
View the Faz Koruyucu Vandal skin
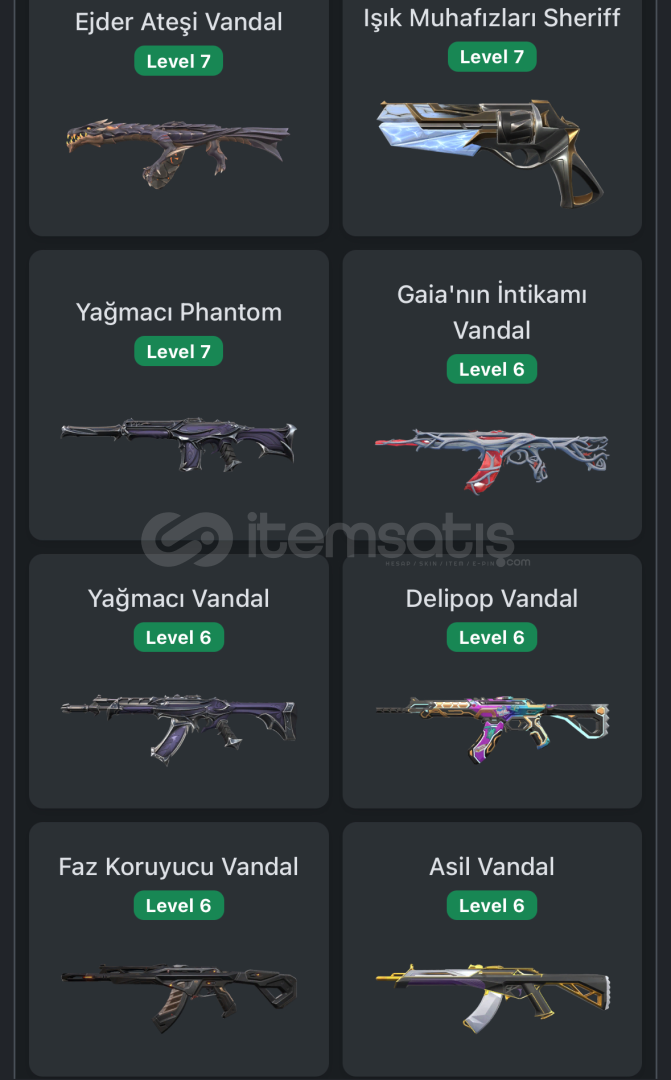tap(178, 948)
